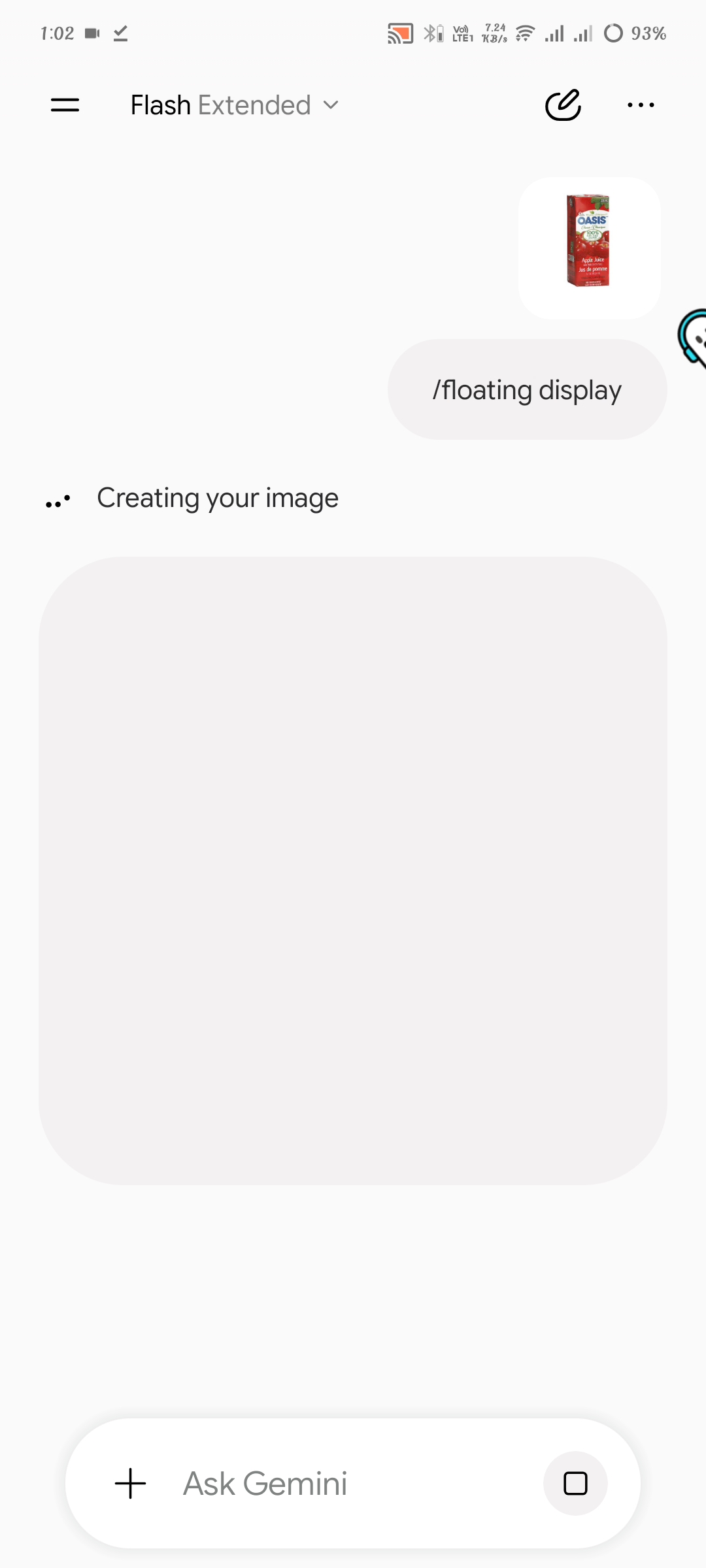
Task: Open the attached Oasis juice image
Action: 589,248
